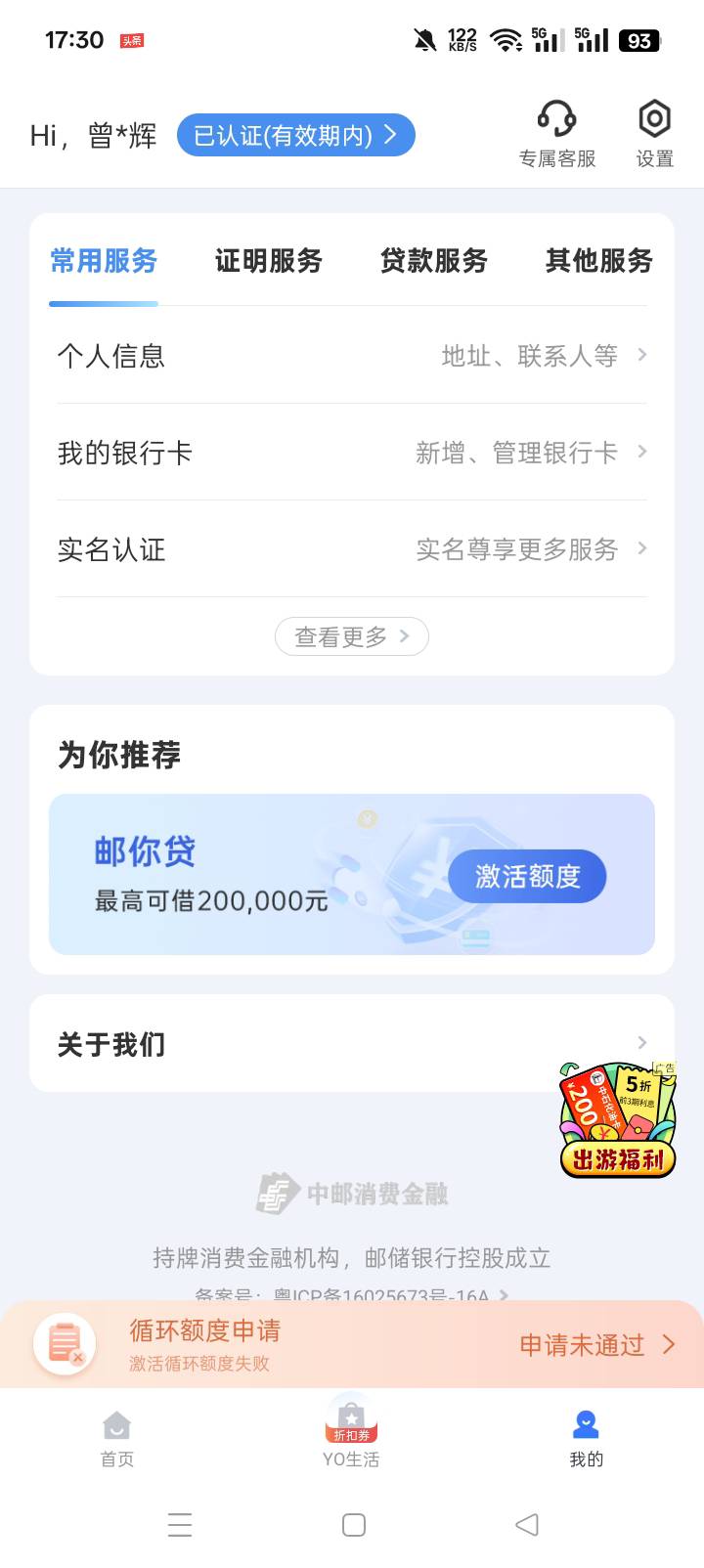The width and height of the screenshot is (704, 1568).
Task: Open the 出游福利 floating ad
Action: click(618, 1119)
